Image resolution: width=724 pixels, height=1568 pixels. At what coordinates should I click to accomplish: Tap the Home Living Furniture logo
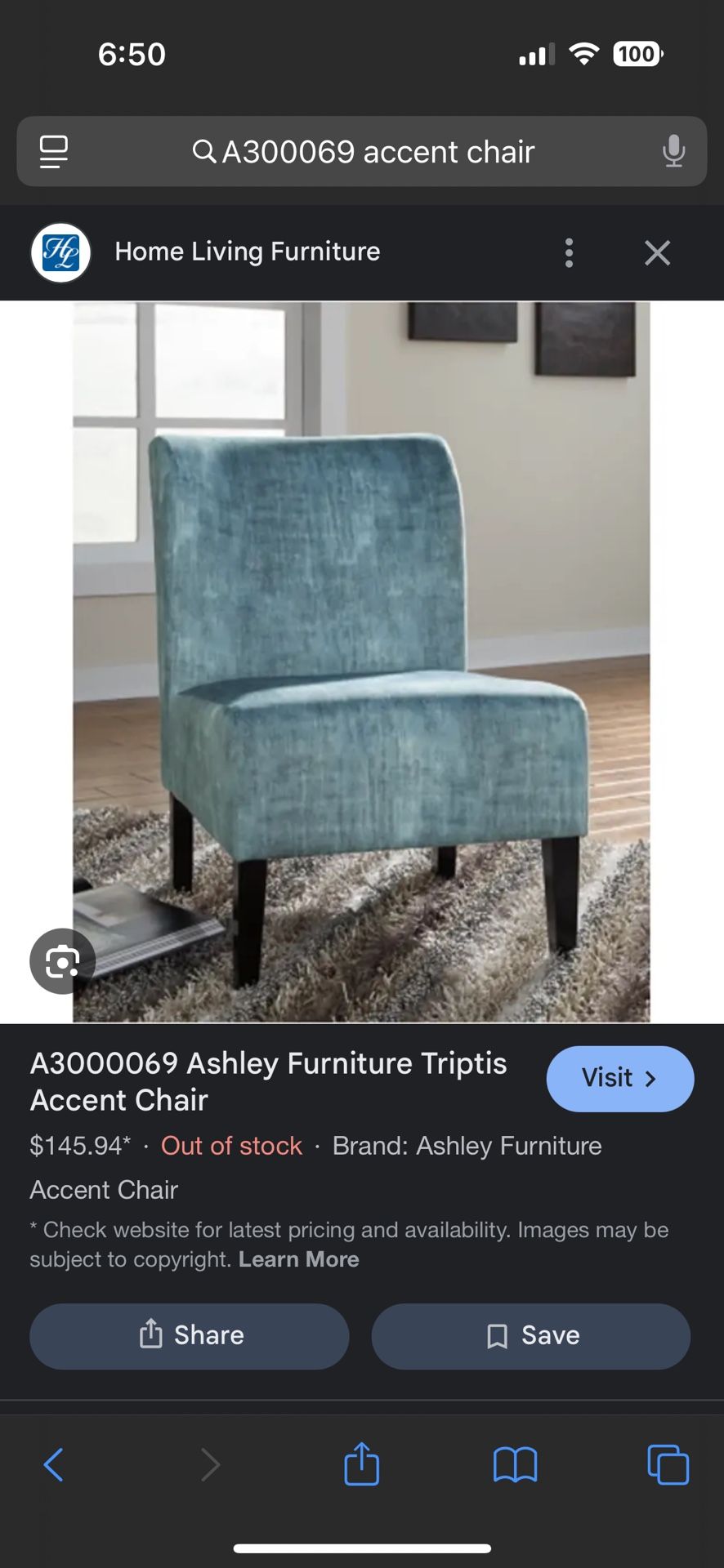[60, 252]
